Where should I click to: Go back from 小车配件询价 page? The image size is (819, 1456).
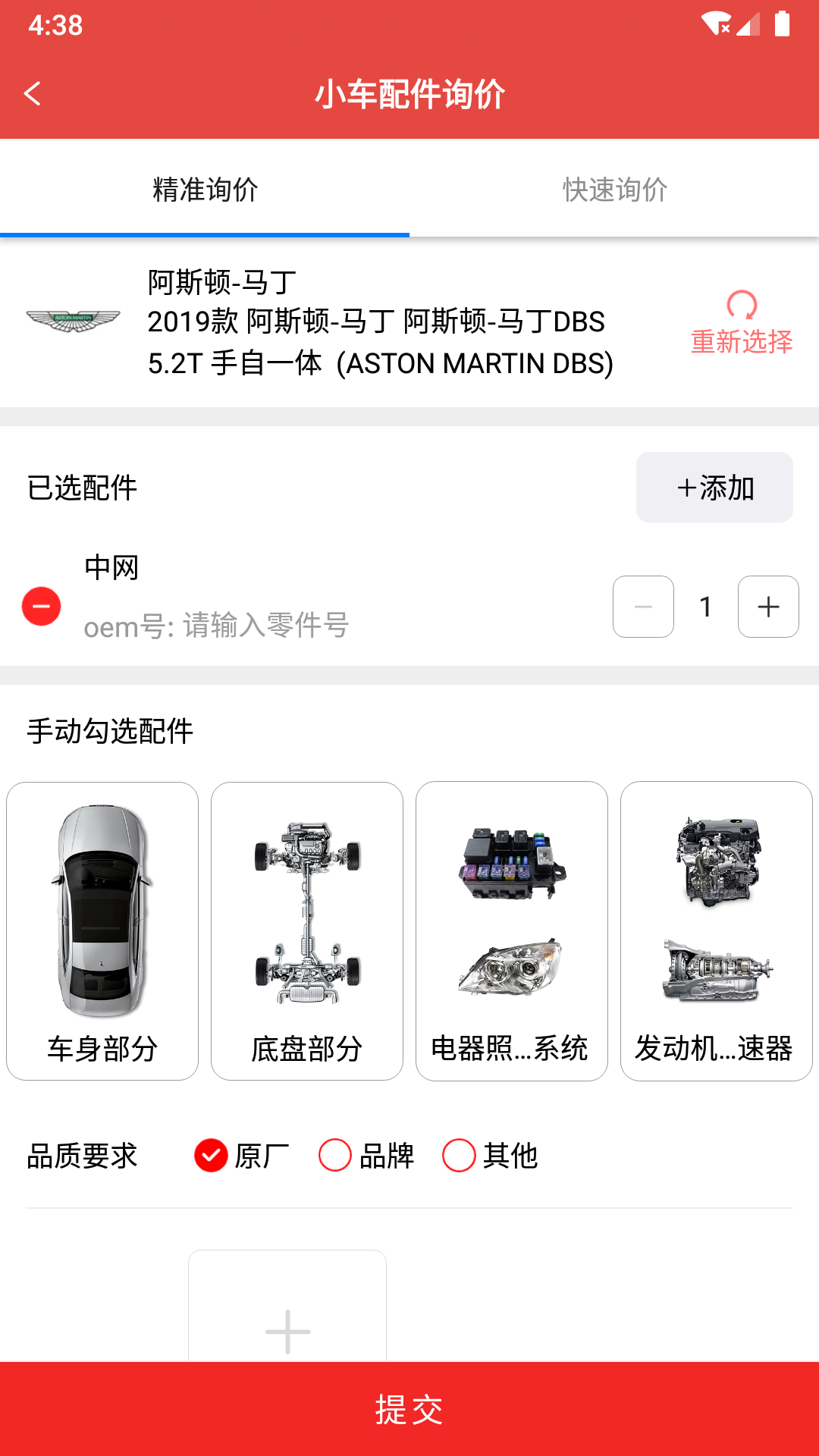pyautogui.click(x=33, y=93)
